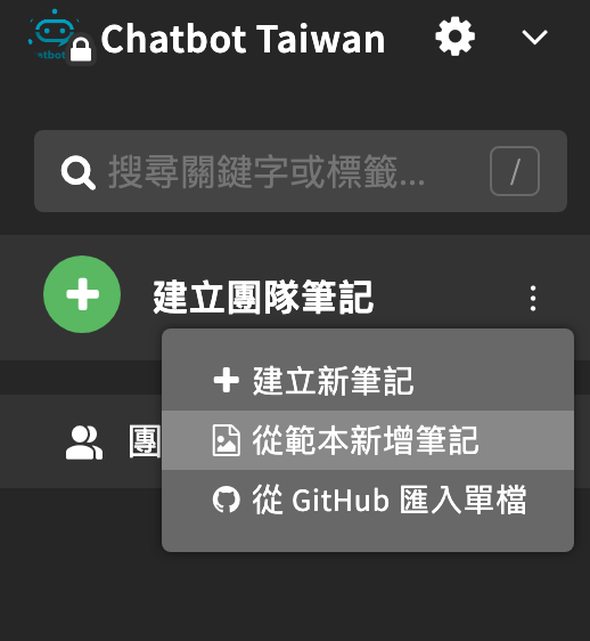This screenshot has height=641, width=590.
Task: Expand the Chatbot Taiwan workspace dropdown
Action: pos(535,37)
